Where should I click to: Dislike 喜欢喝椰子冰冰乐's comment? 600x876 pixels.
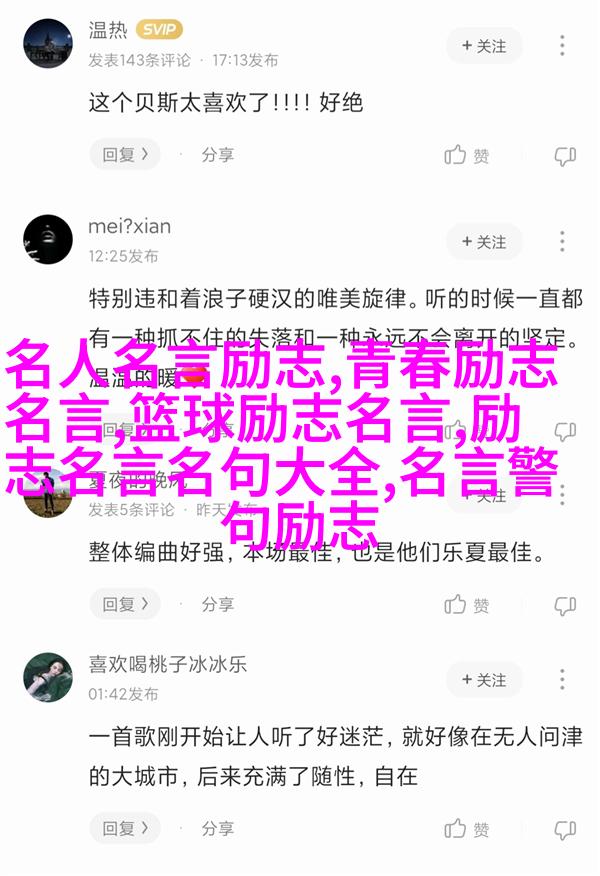(x=565, y=829)
